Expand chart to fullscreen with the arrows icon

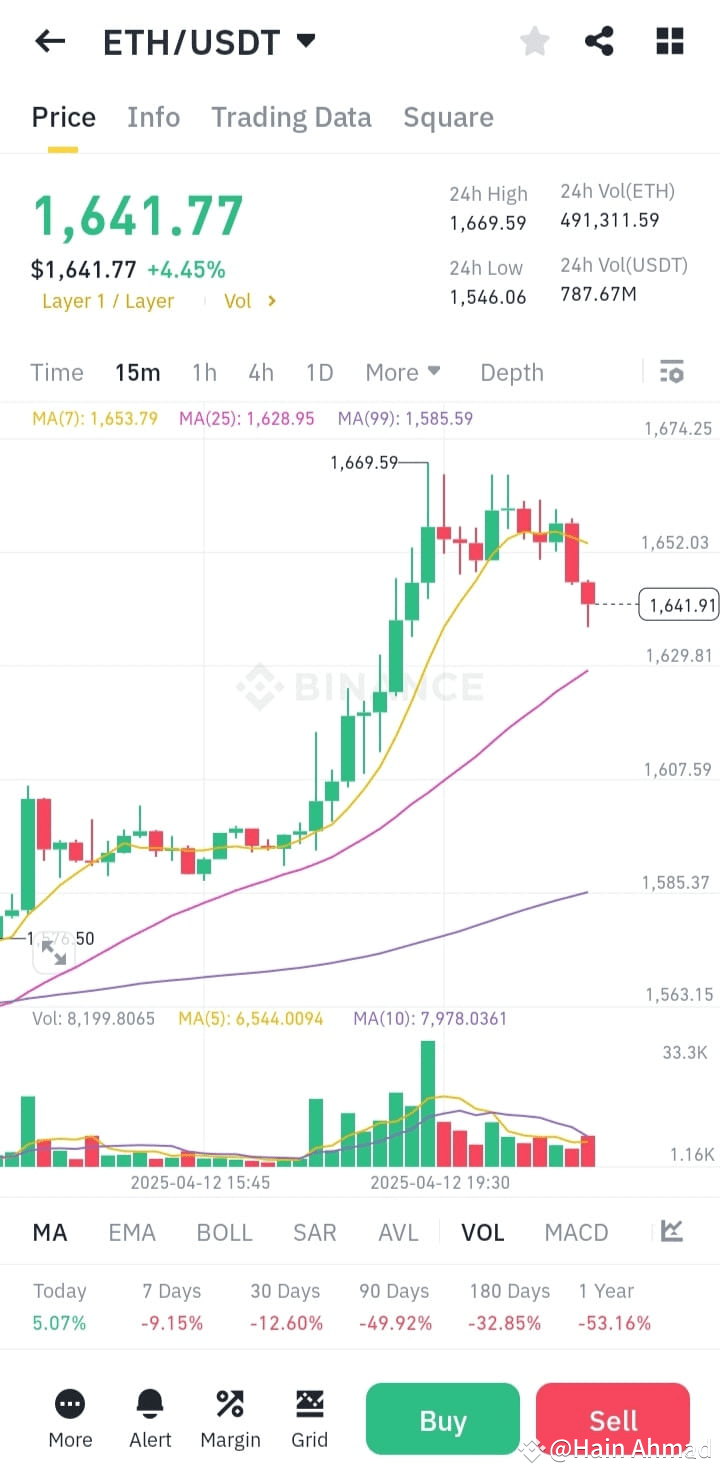pyautogui.click(x=54, y=952)
